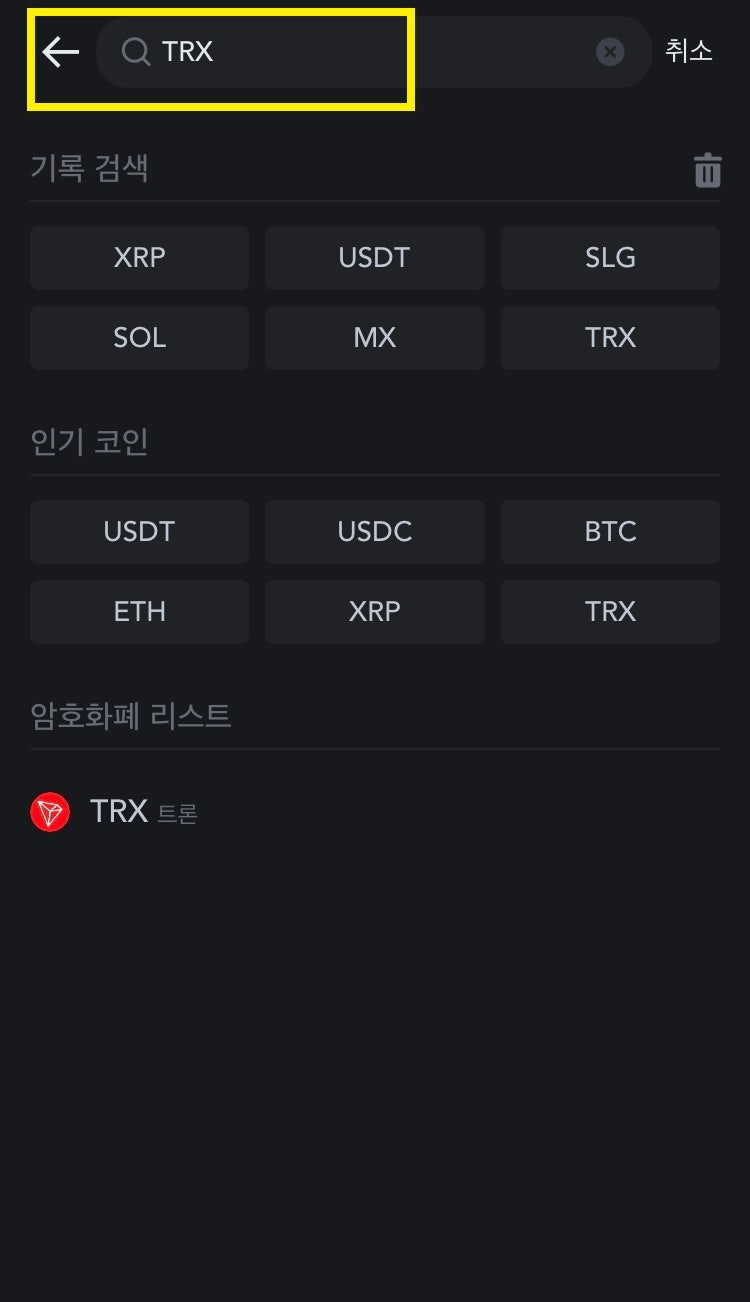Choose XRP under popular coins
750x1302 pixels.
point(375,611)
